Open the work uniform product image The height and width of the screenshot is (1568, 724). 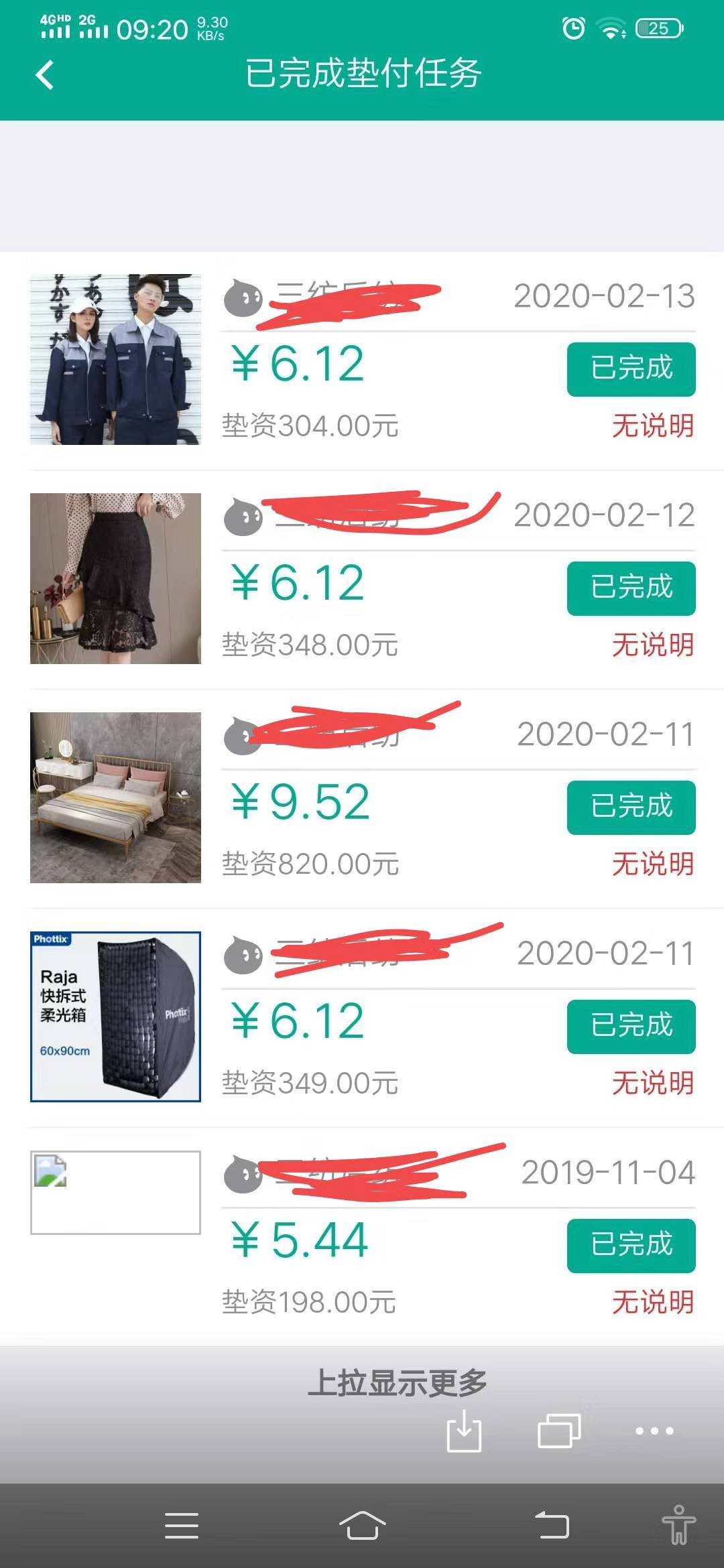pyautogui.click(x=115, y=359)
